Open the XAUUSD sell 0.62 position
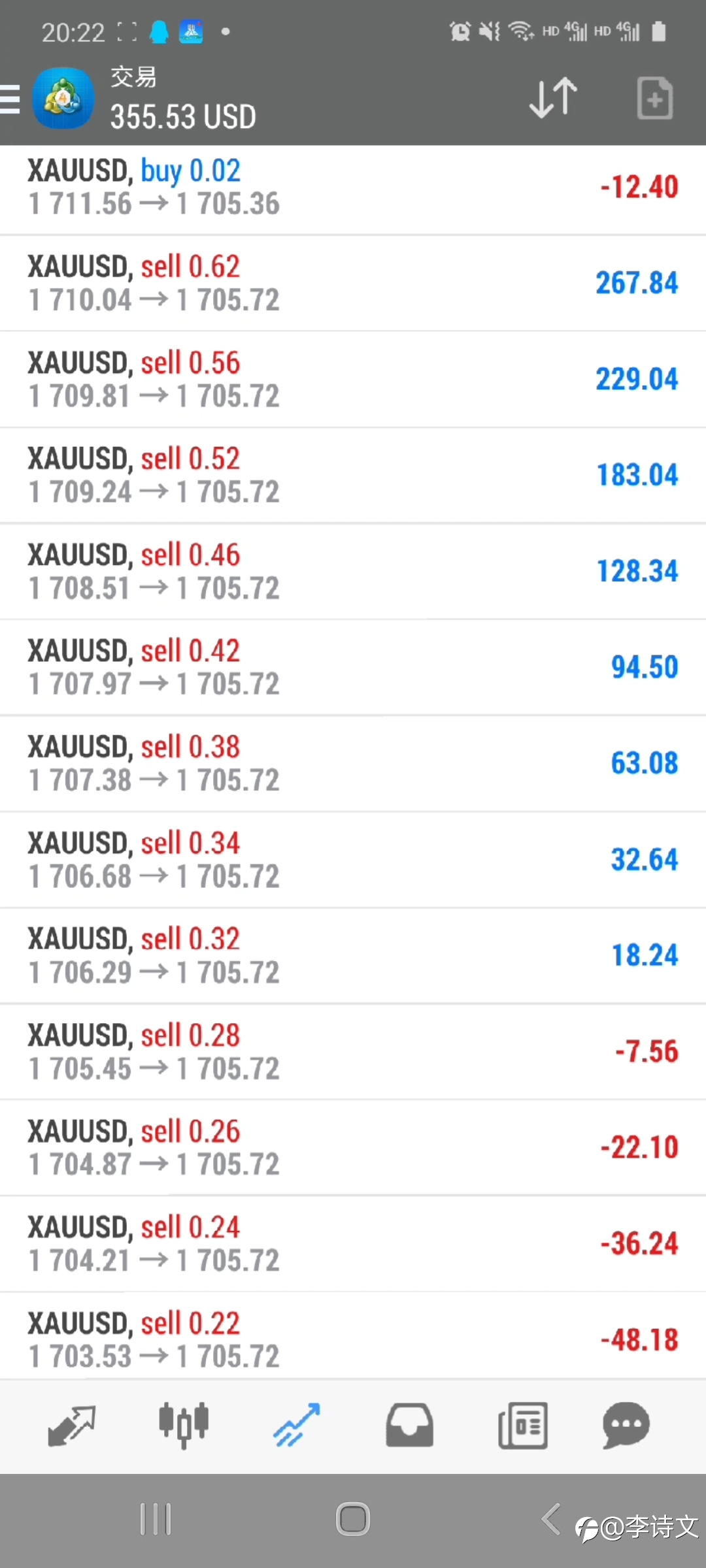This screenshot has height=1568, width=706. (x=353, y=283)
